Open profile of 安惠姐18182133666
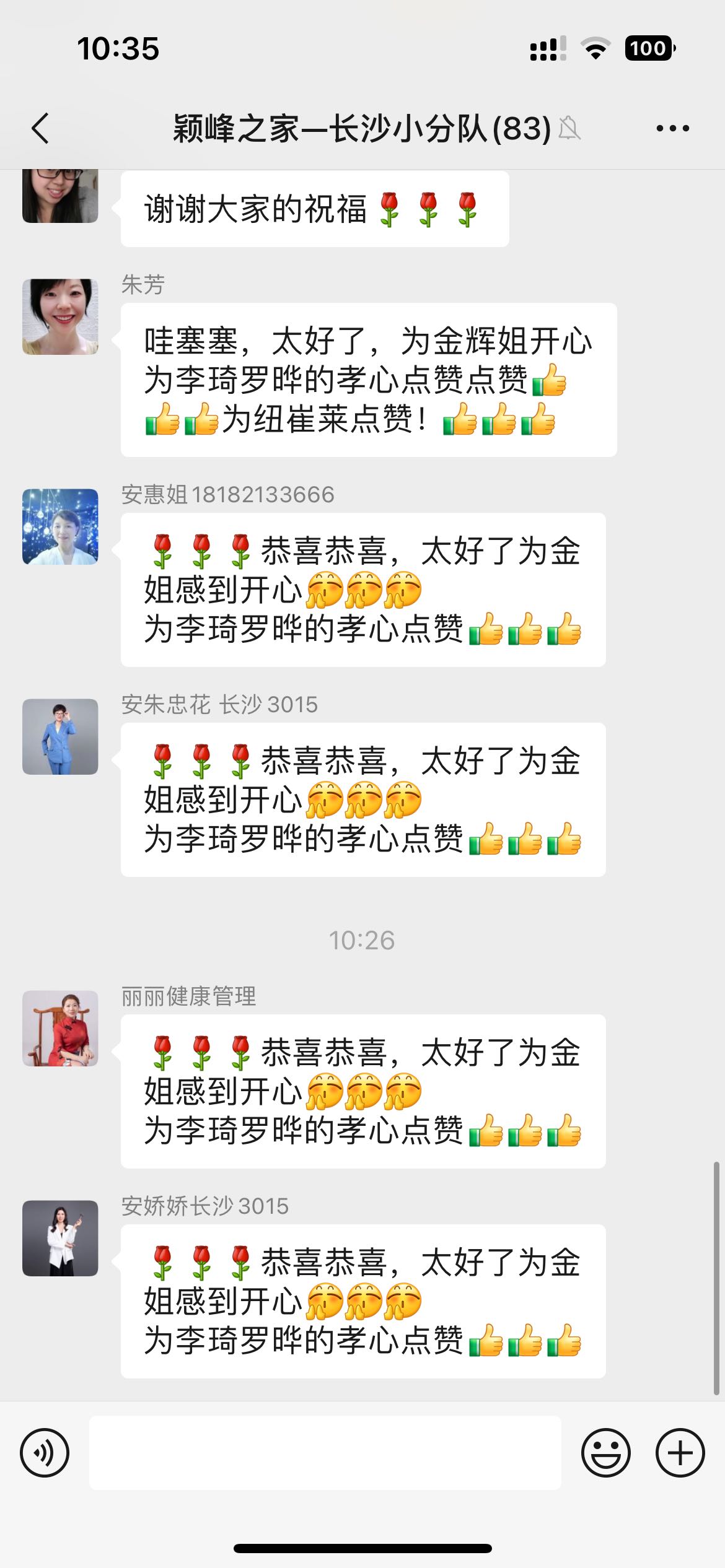The image size is (725, 1568). tap(60, 526)
